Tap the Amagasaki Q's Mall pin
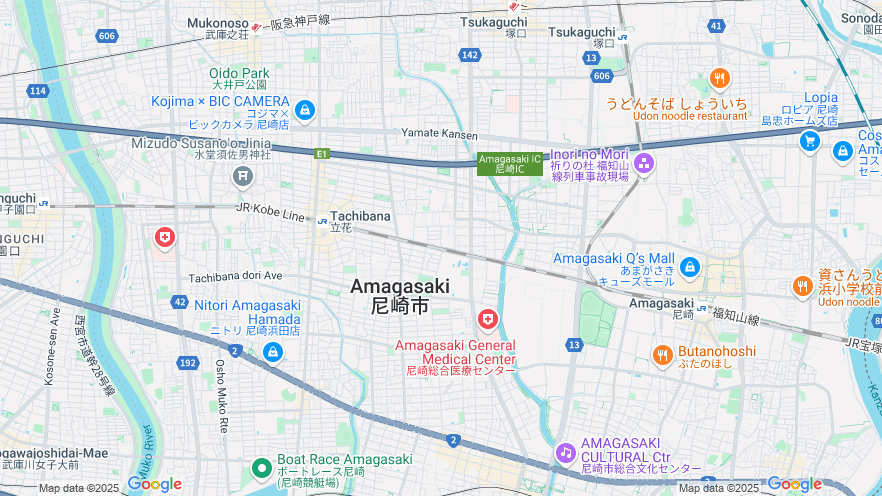Screen dimensions: 882x496 pyautogui.click(x=689, y=267)
